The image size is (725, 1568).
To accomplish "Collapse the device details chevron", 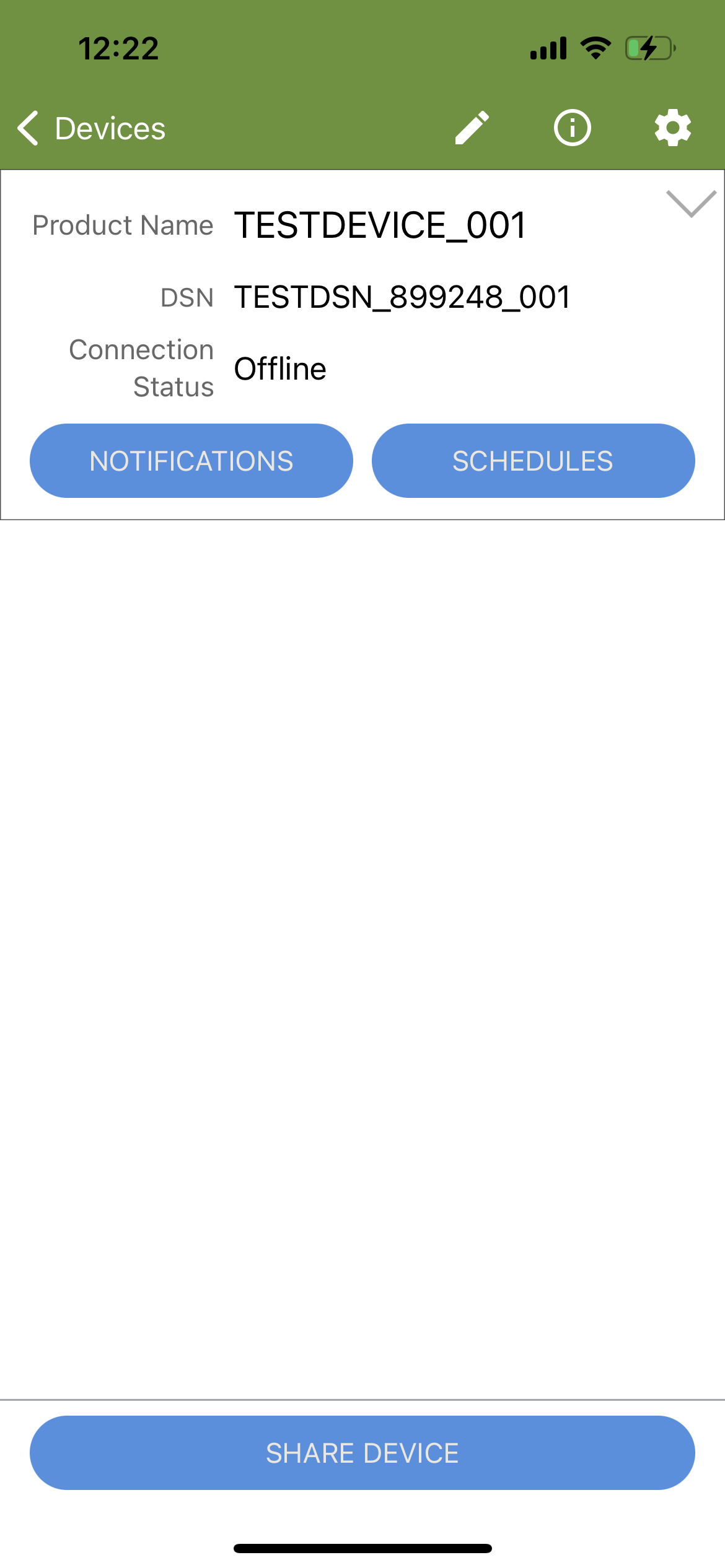I will point(691,204).
